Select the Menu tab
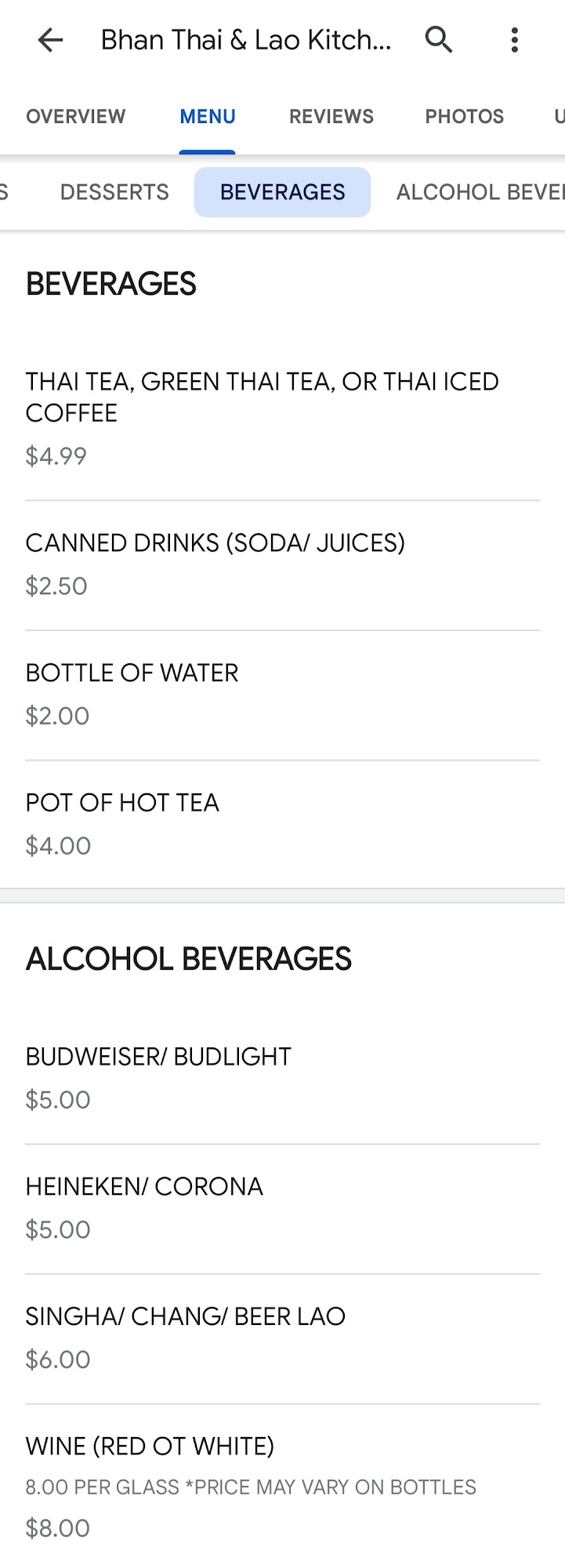Viewport: 565px width, 1568px height. tap(208, 116)
